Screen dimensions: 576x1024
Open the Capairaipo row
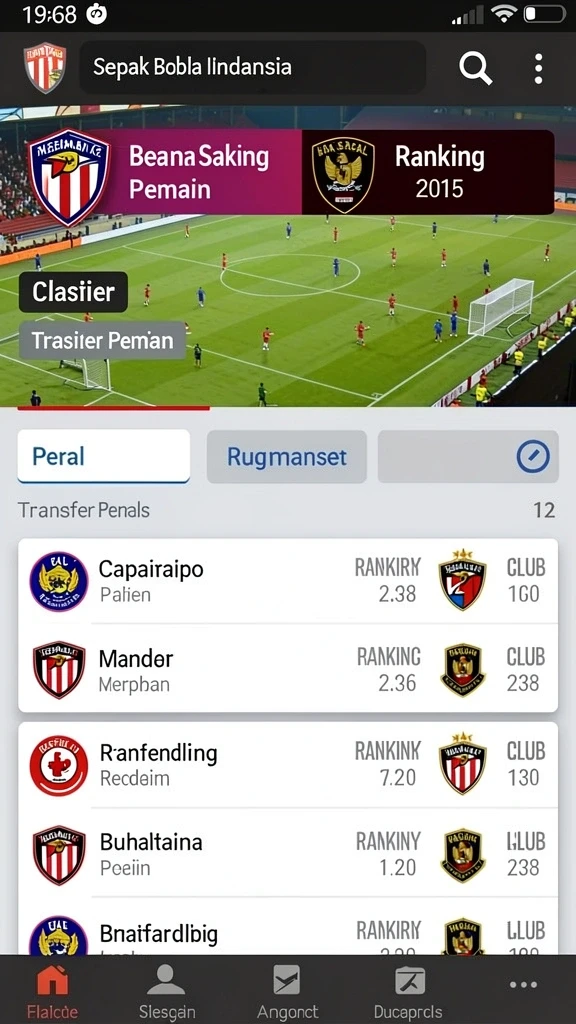click(x=288, y=581)
